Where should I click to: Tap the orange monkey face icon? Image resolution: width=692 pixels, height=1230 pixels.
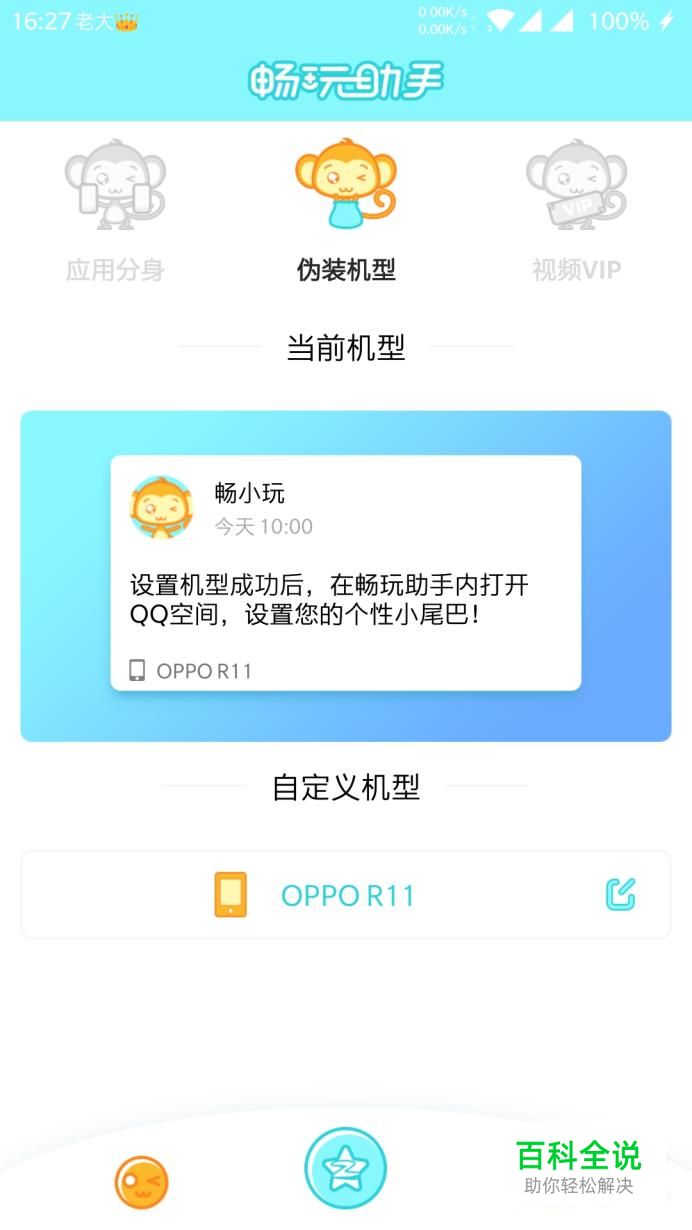141,1184
